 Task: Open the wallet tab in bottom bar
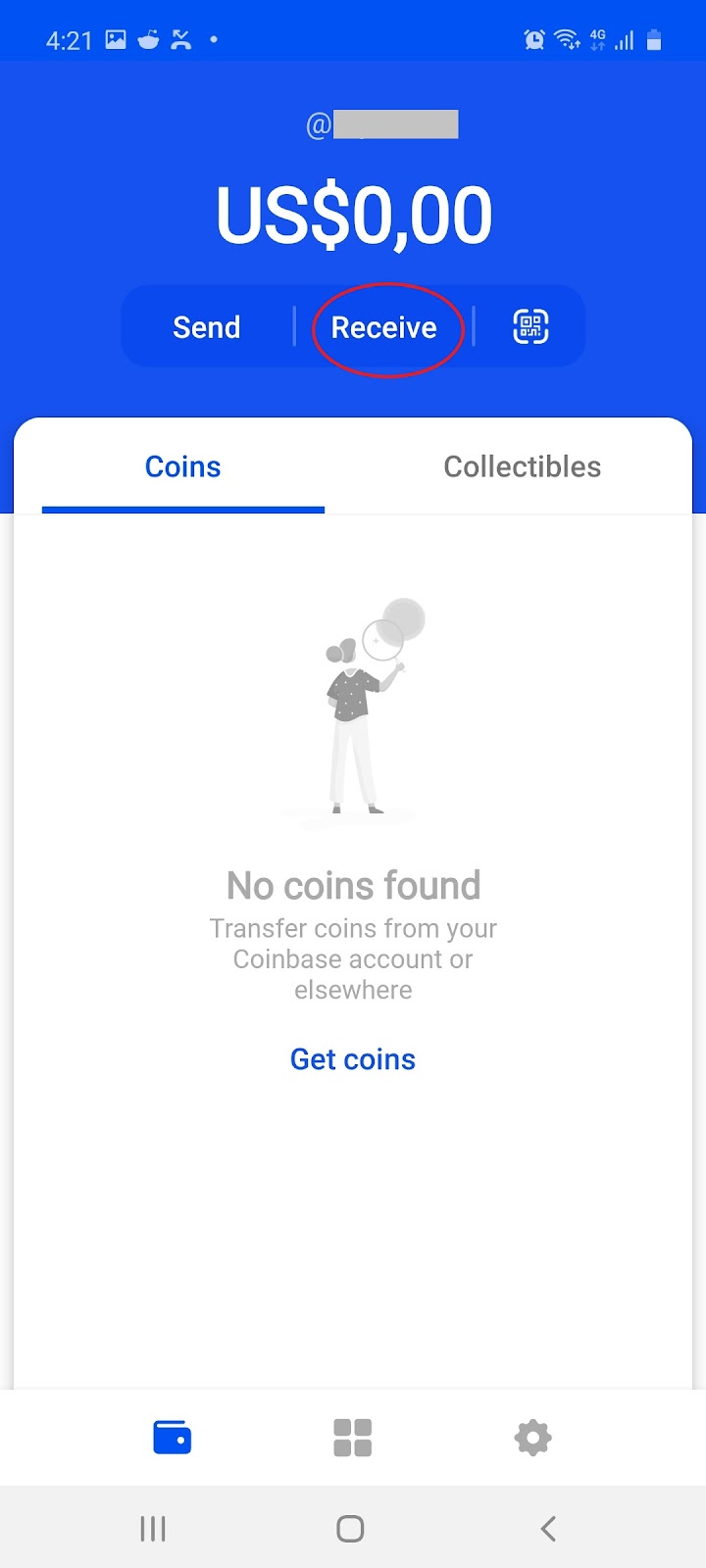click(x=173, y=1438)
